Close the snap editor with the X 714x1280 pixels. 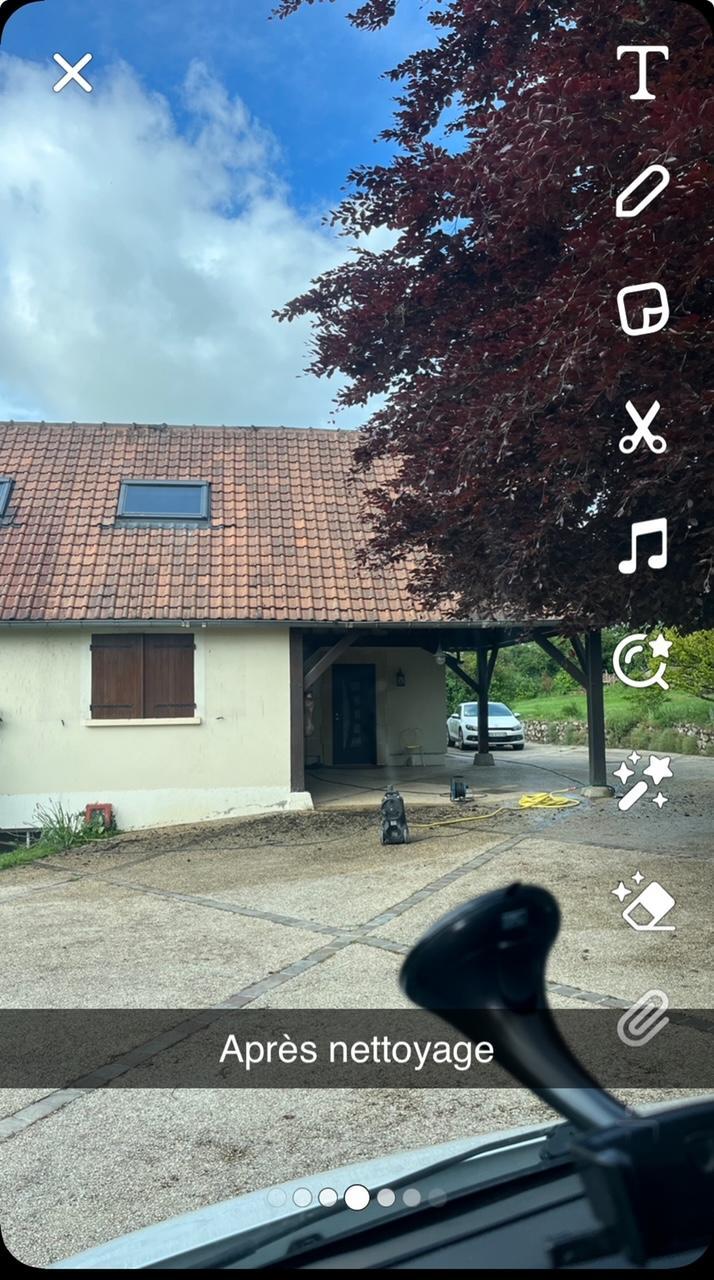click(x=72, y=73)
